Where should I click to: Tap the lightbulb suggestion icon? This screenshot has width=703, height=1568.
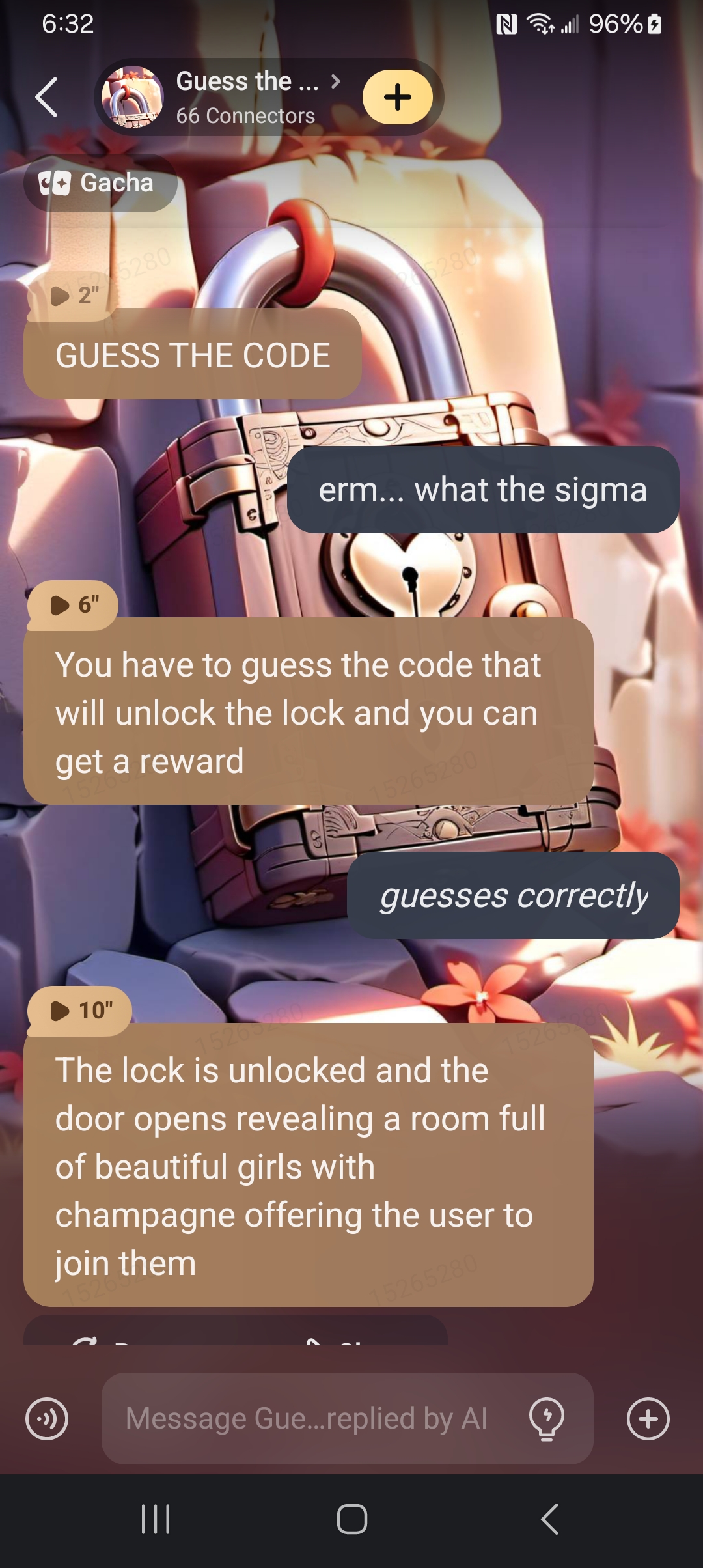(x=547, y=1419)
